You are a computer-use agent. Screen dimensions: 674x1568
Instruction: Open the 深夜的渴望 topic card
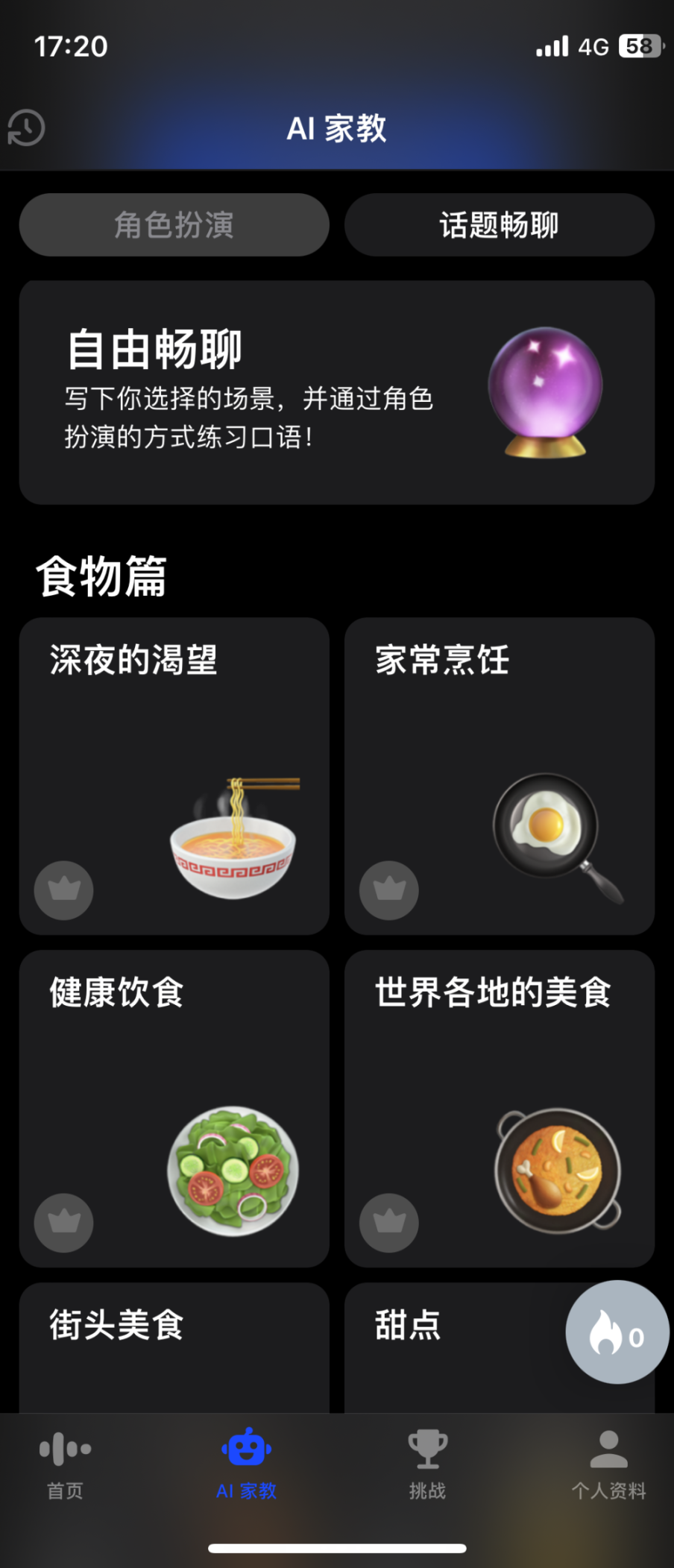[174, 775]
